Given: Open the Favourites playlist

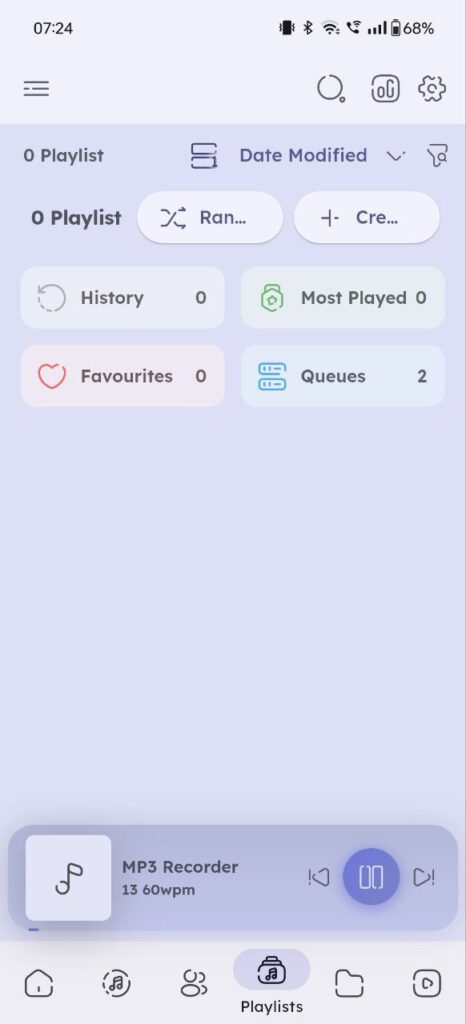Looking at the screenshot, I should click(123, 376).
